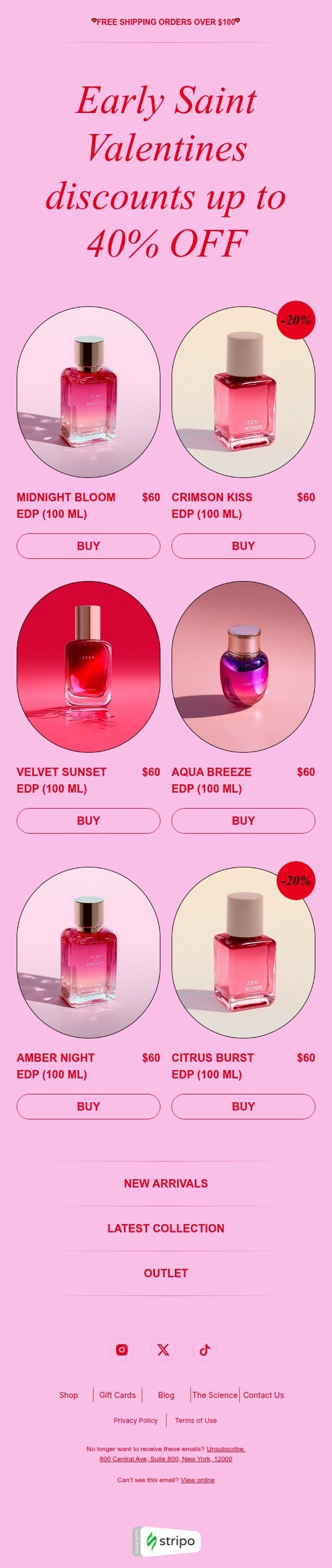Open the Latest Collection link
This screenshot has height=1568, width=332.
(166, 1228)
